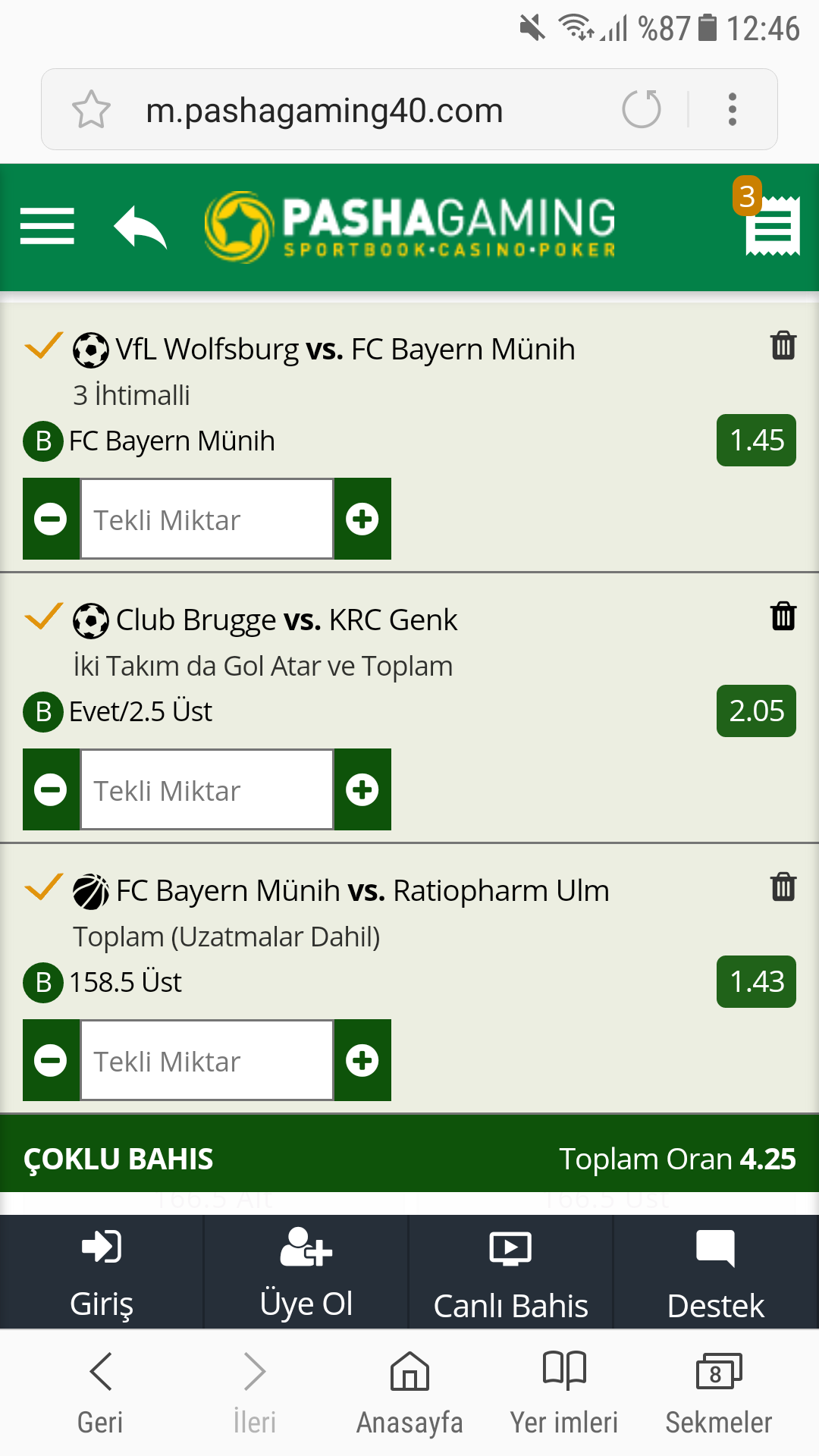Delete the VfL Wolfsburg vs. FC Bayern Münih bet
This screenshot has height=1456, width=819.
pyautogui.click(x=783, y=346)
